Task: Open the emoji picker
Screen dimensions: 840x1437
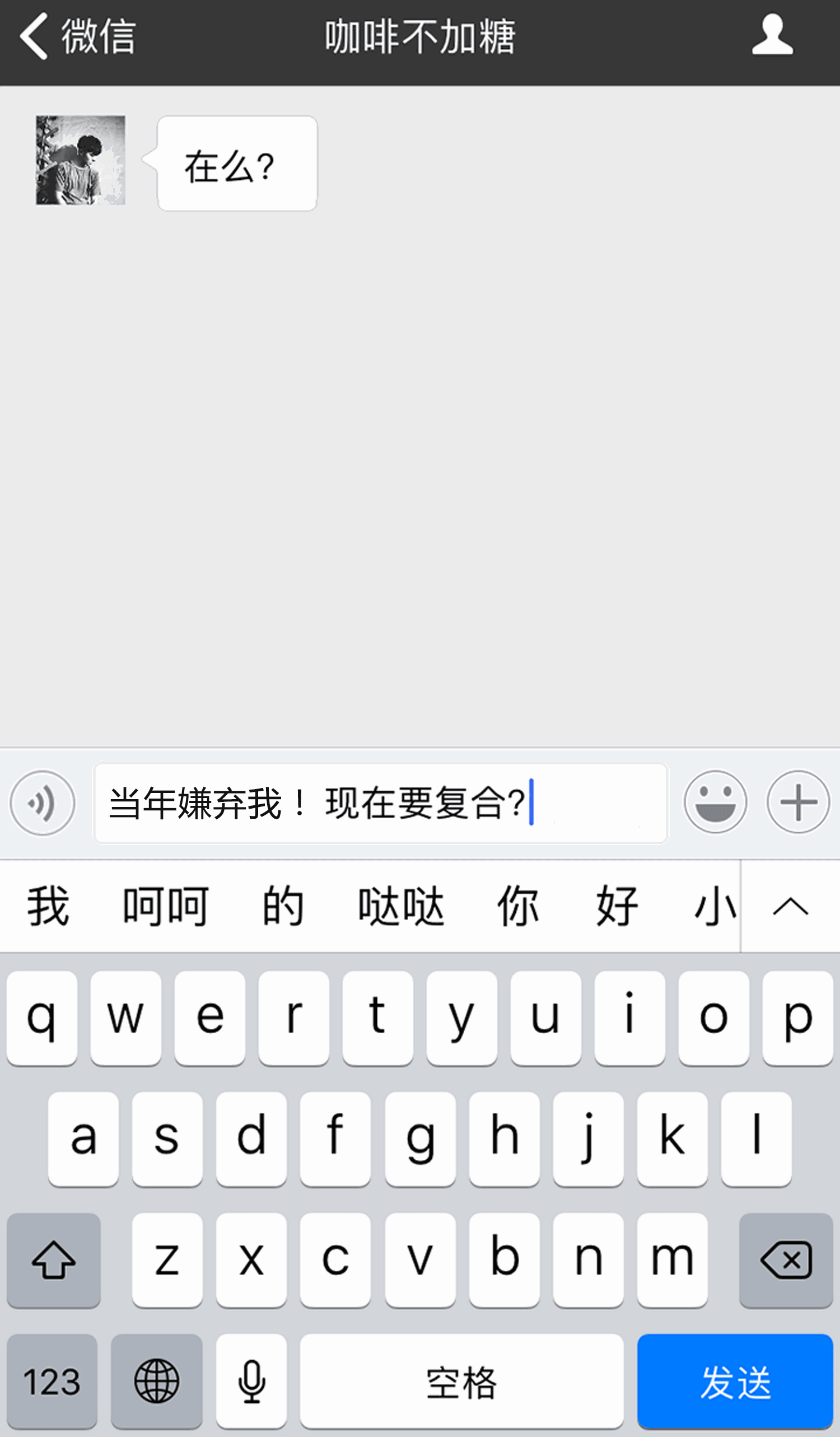Action: (715, 803)
